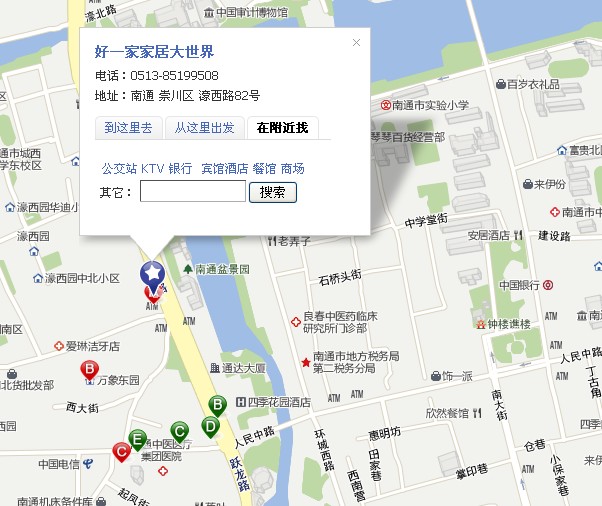
Task: Open the green B marker near 四季花园酒店
Action: tap(216, 405)
